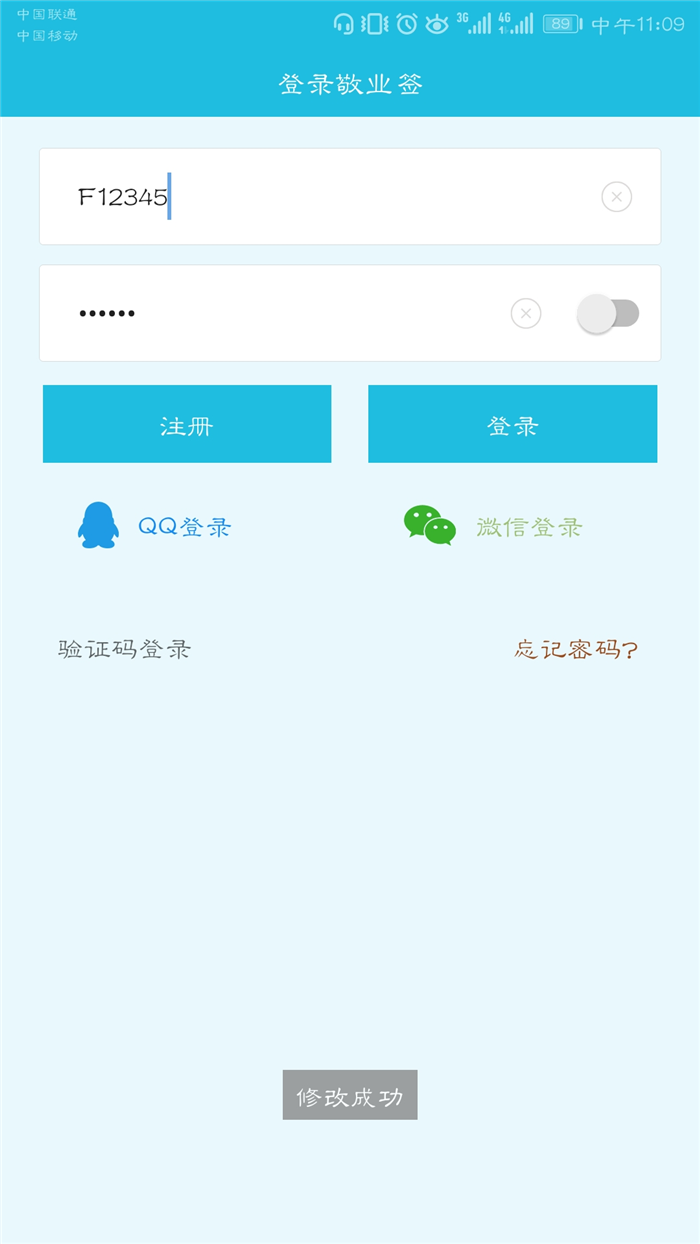Sign in with QQ登录

tap(156, 526)
